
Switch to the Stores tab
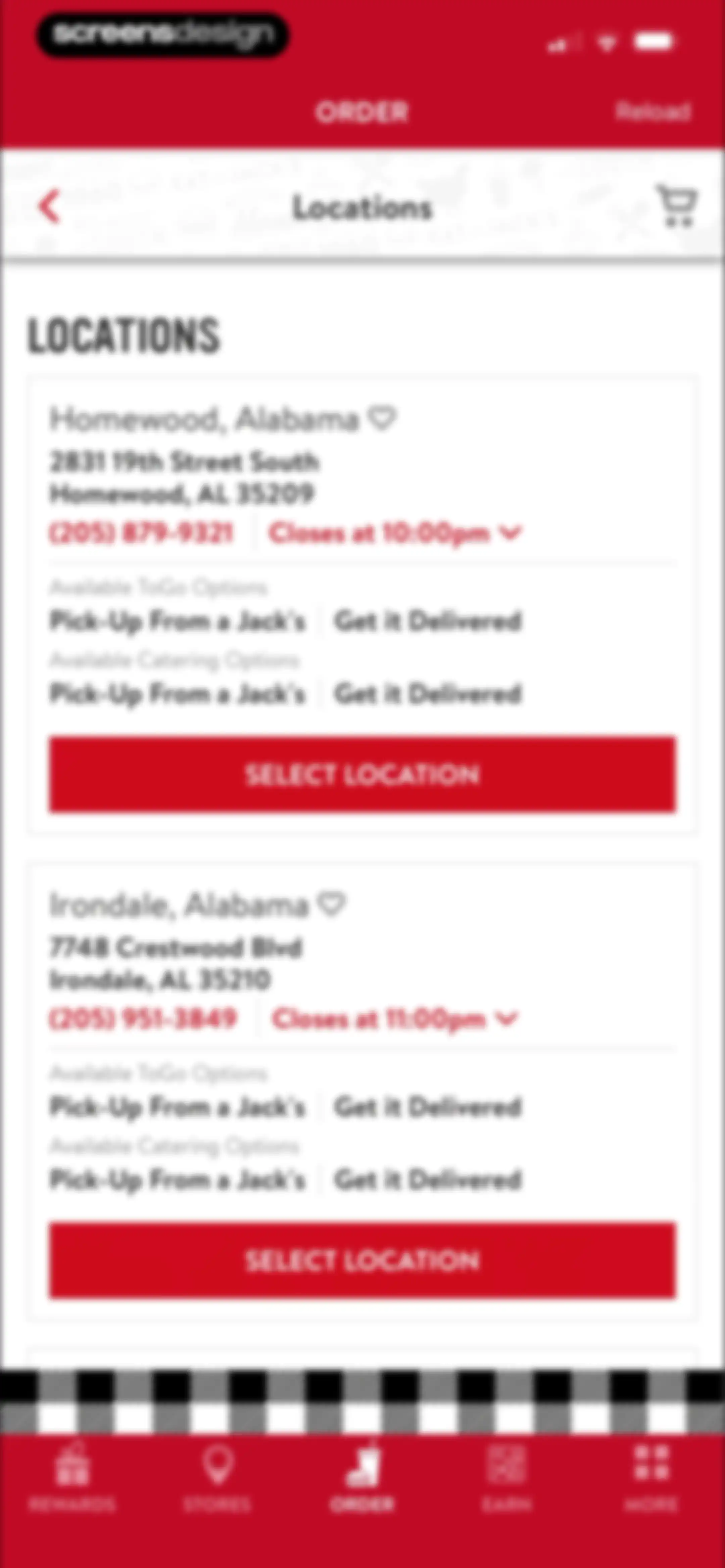(217, 1477)
